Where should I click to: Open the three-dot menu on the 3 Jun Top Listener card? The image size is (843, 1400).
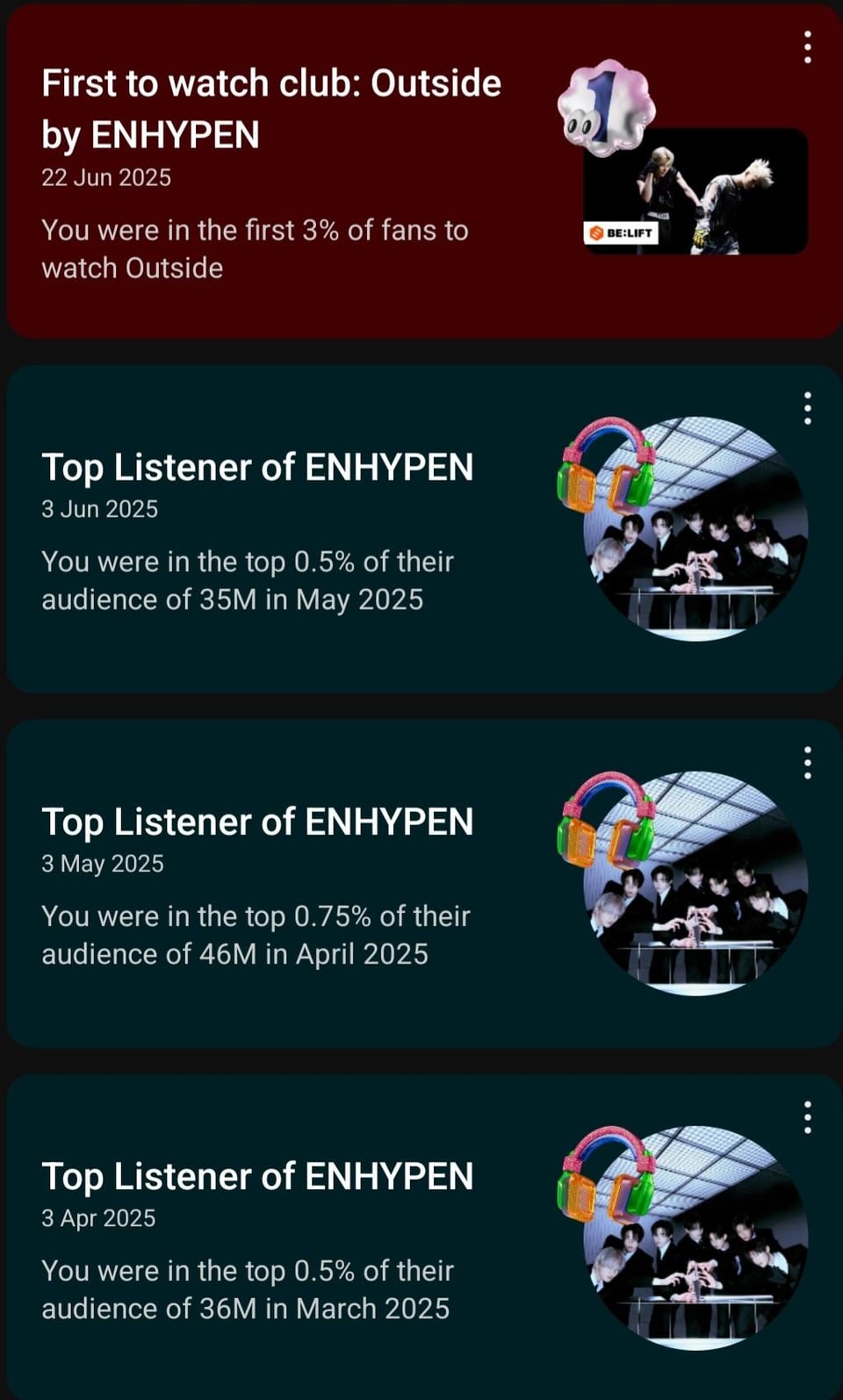pyautogui.click(x=807, y=408)
